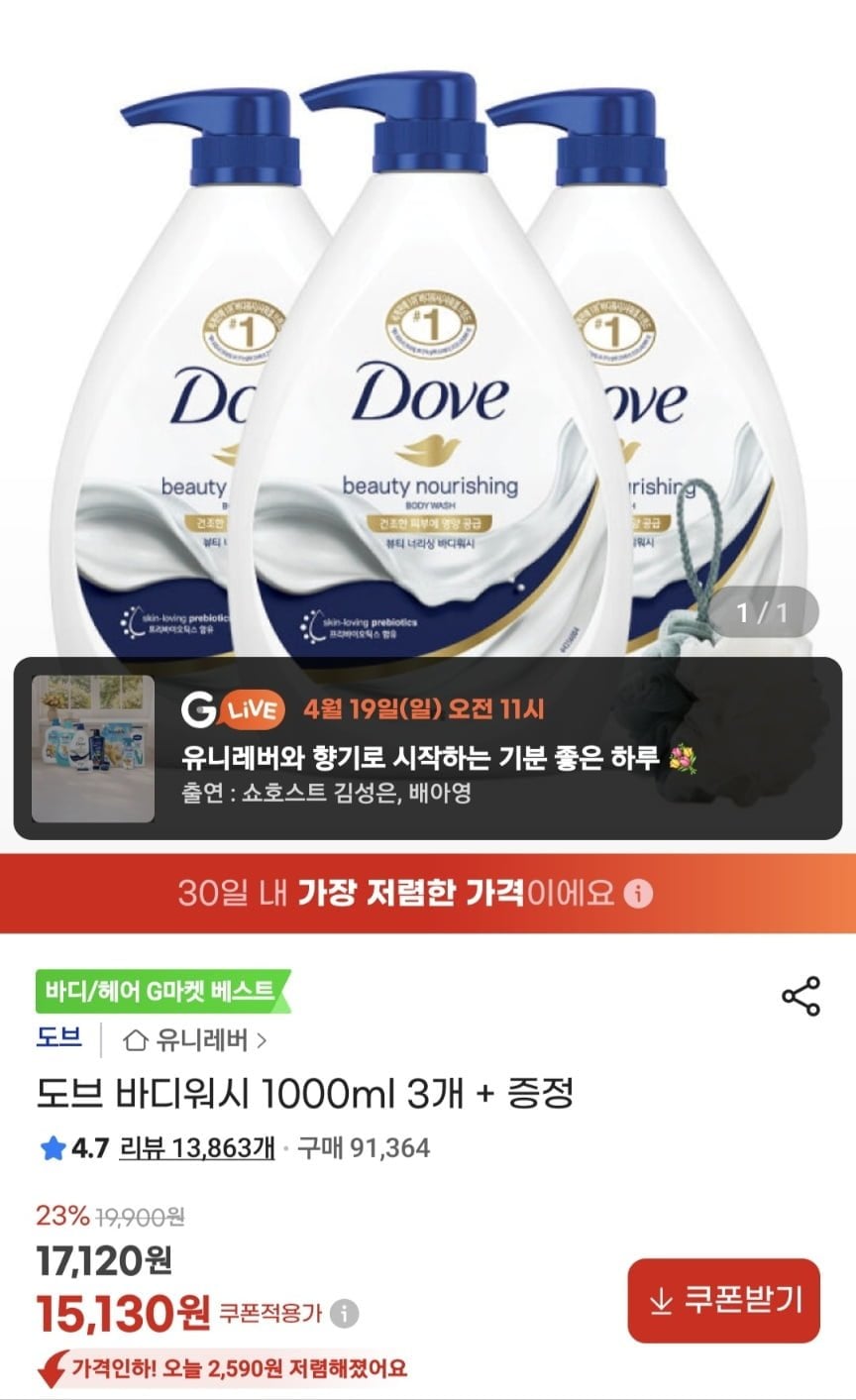This screenshot has width=856, height=1400.
Task: Show info on 30일 내 lowest price
Action: [x=639, y=894]
